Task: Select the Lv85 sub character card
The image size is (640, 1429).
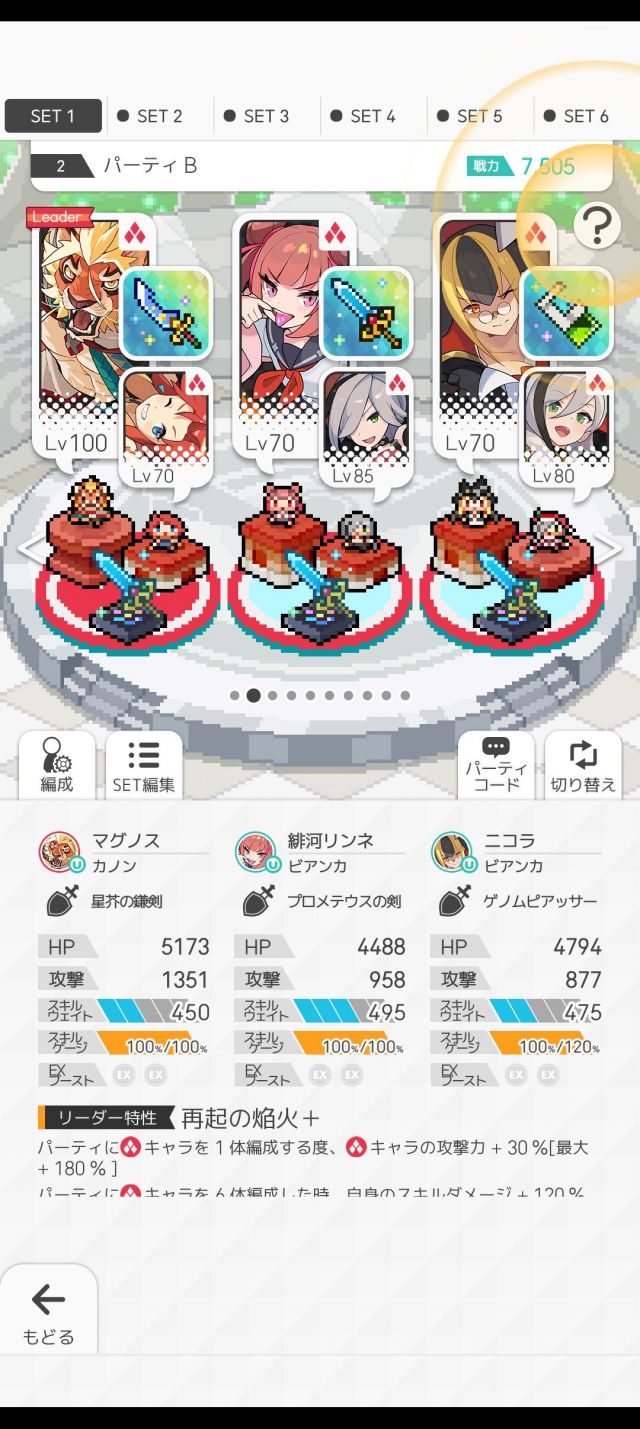Action: [366, 425]
